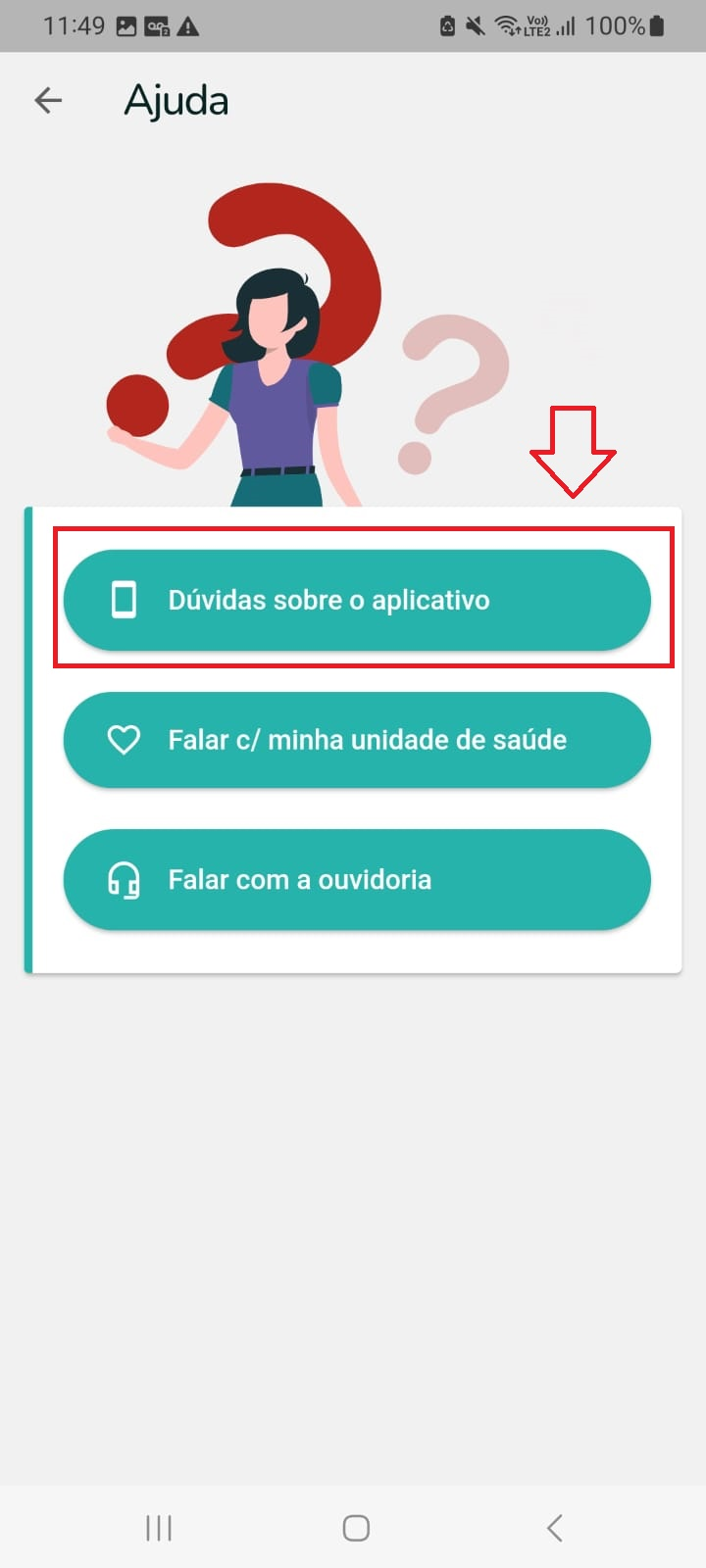Screen dimensions: 706x1568
Task: Go back using the Ajuda arrow
Action: pos(48,100)
